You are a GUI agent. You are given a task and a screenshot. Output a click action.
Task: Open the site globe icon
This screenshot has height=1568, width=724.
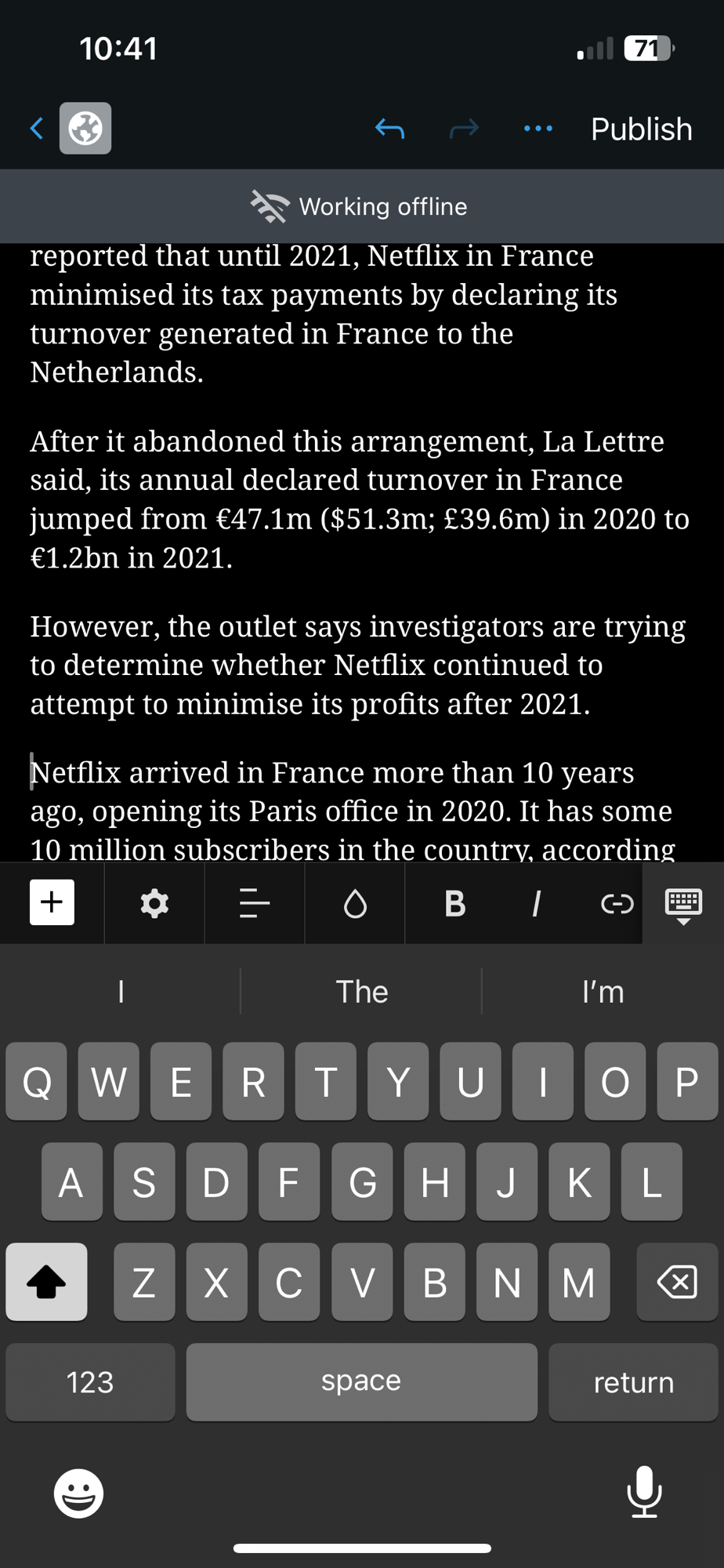click(x=85, y=128)
